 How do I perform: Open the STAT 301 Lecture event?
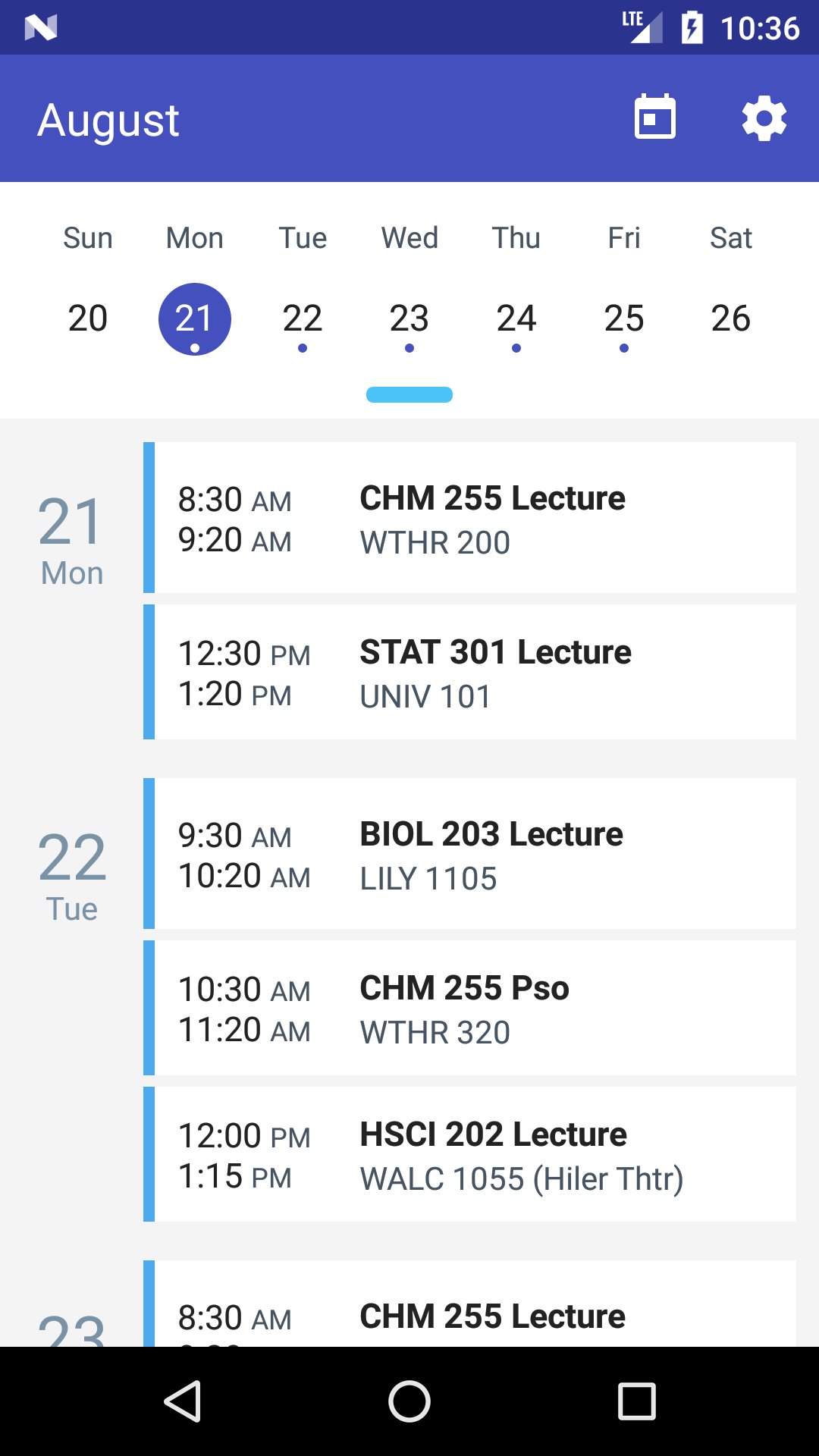pos(470,672)
